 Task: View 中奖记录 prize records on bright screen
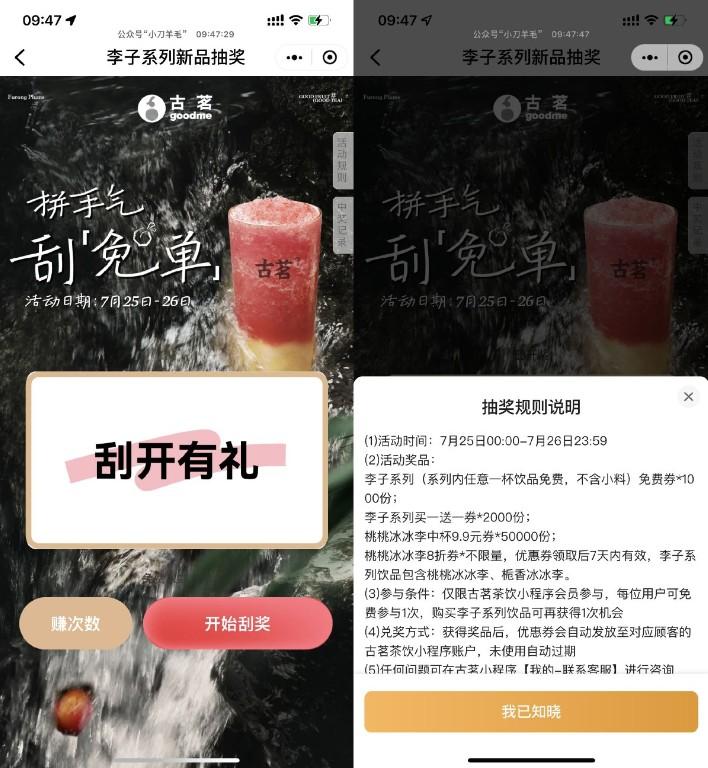point(342,225)
